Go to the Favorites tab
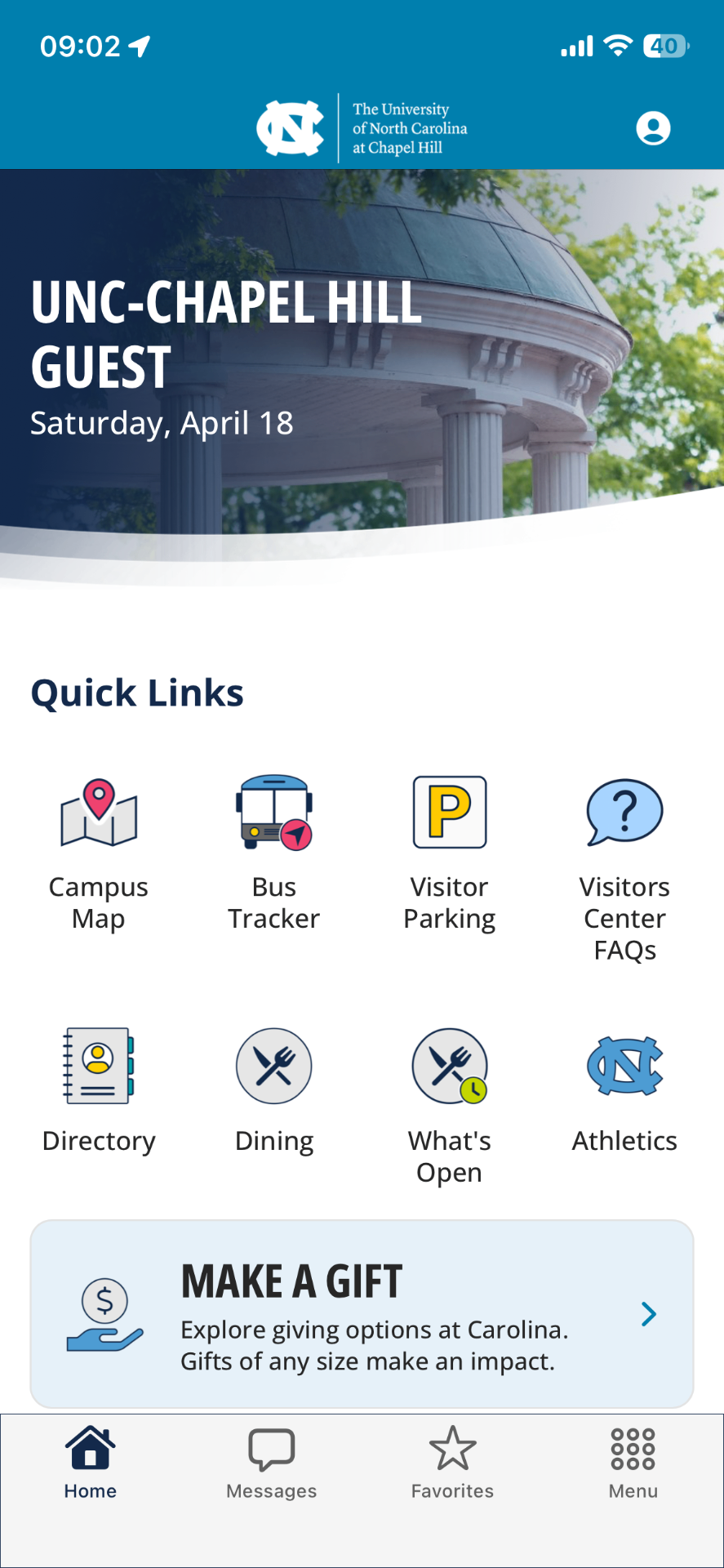 coord(452,1463)
